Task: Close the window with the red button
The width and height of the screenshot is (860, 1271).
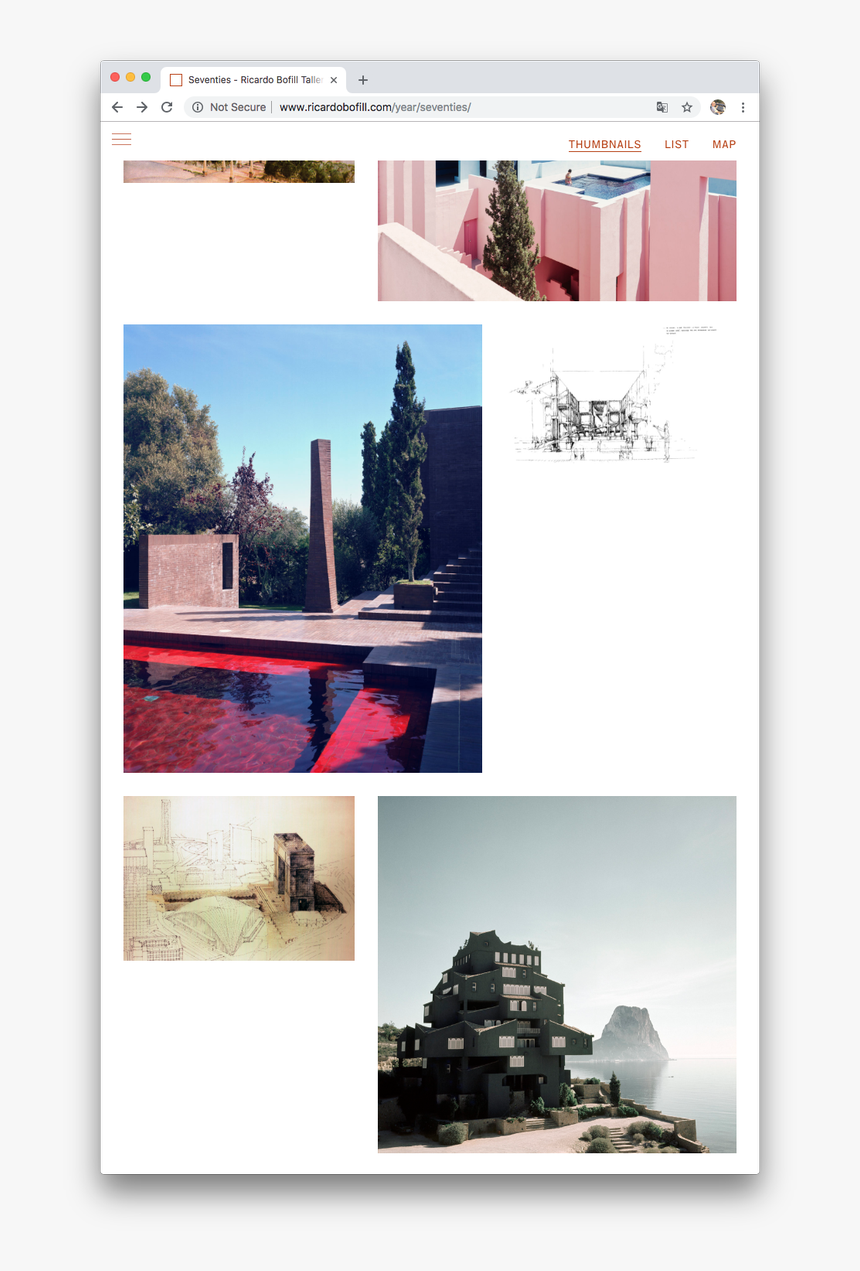Action: [x=115, y=77]
